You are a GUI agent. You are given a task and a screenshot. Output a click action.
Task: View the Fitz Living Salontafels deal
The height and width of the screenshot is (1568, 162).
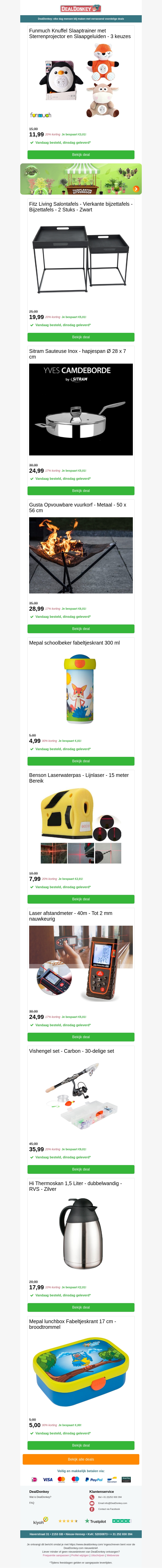(81, 337)
